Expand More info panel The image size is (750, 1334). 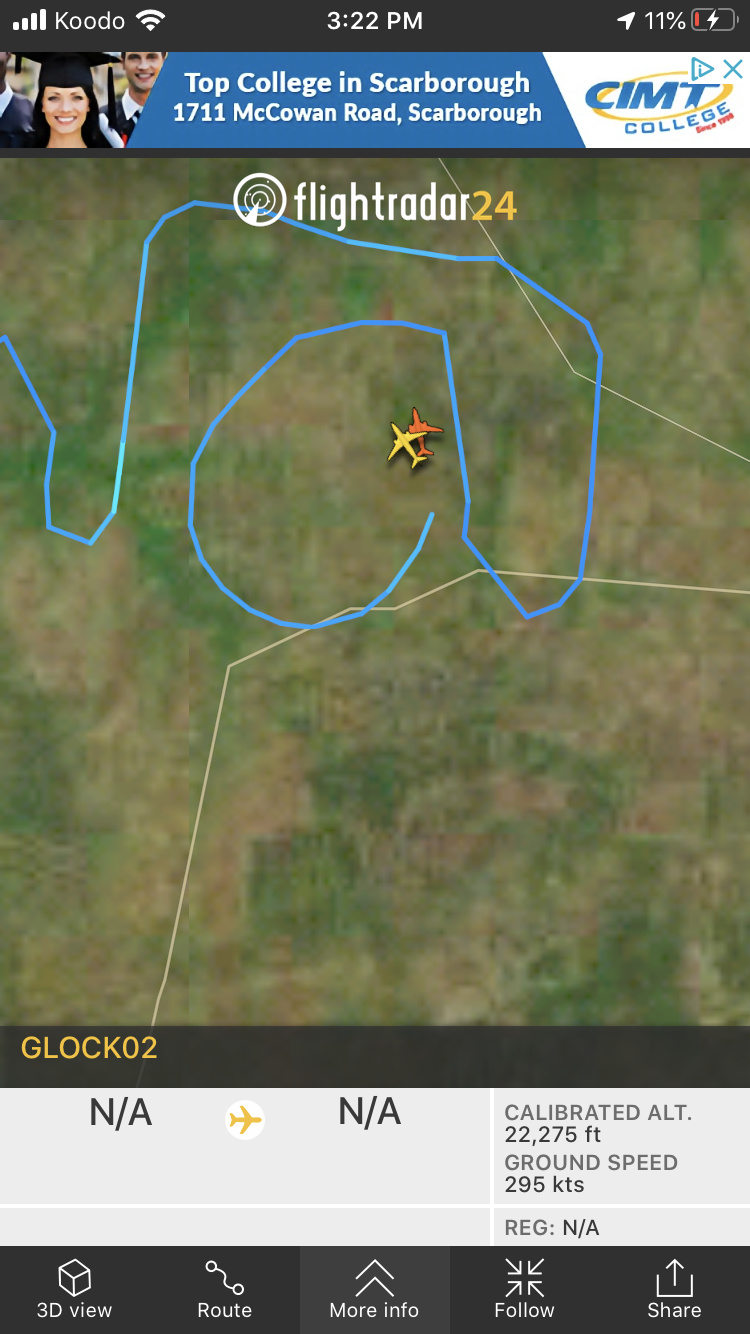point(374,1289)
